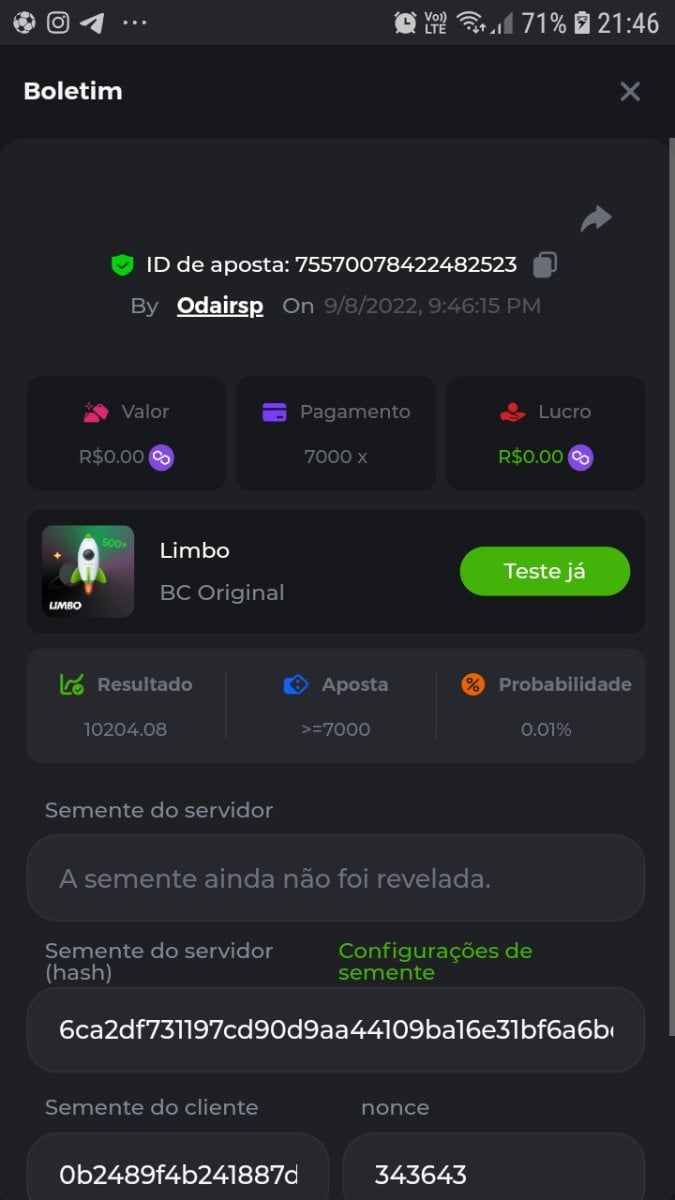Close the Boletim dialog
Image resolution: width=675 pixels, height=1200 pixels.
[x=630, y=92]
